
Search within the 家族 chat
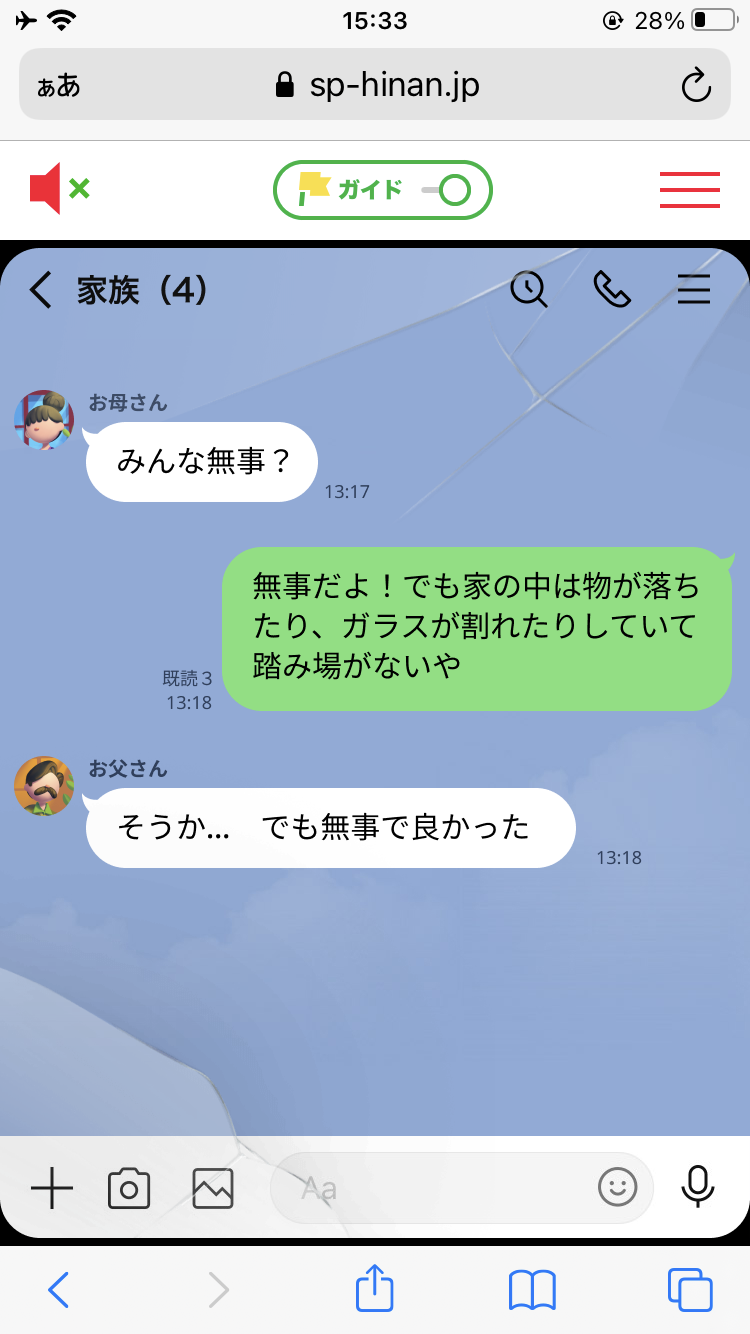coord(529,290)
